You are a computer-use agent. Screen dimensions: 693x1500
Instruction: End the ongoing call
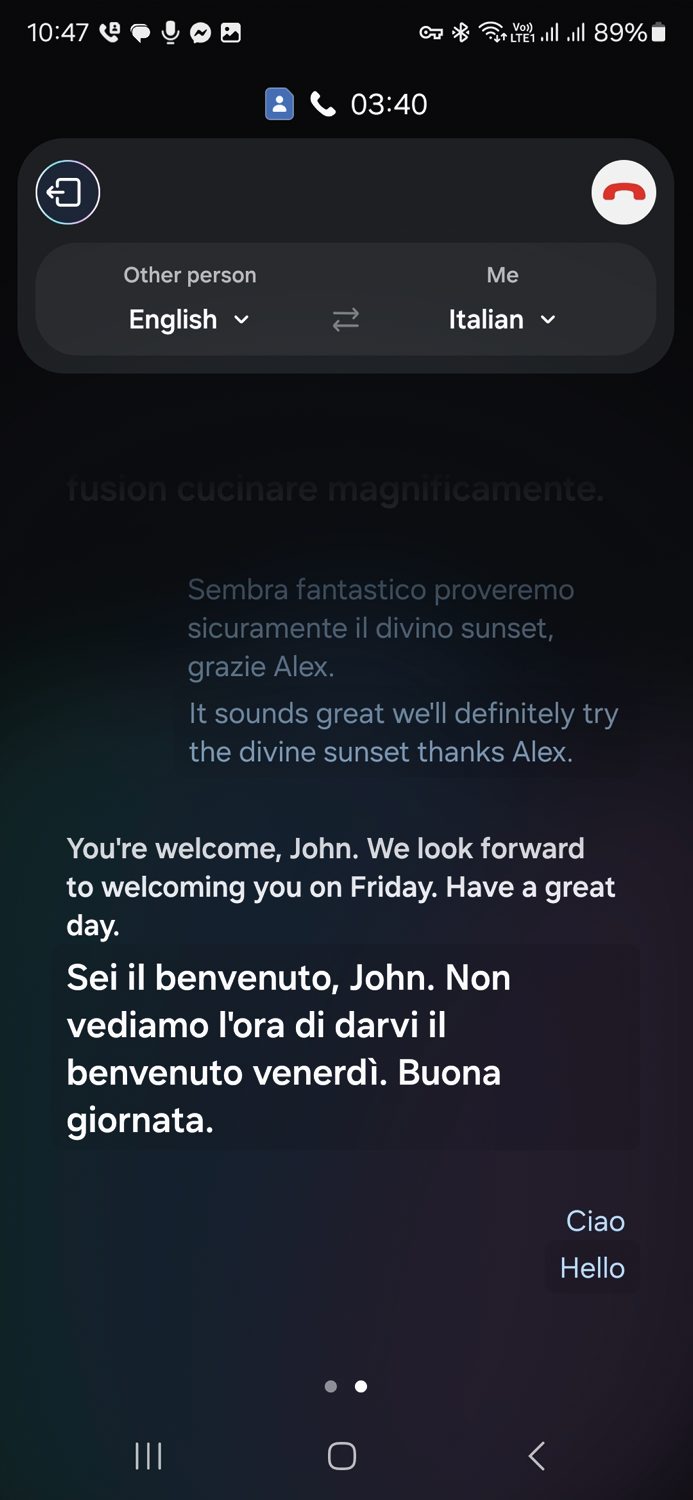click(x=623, y=192)
